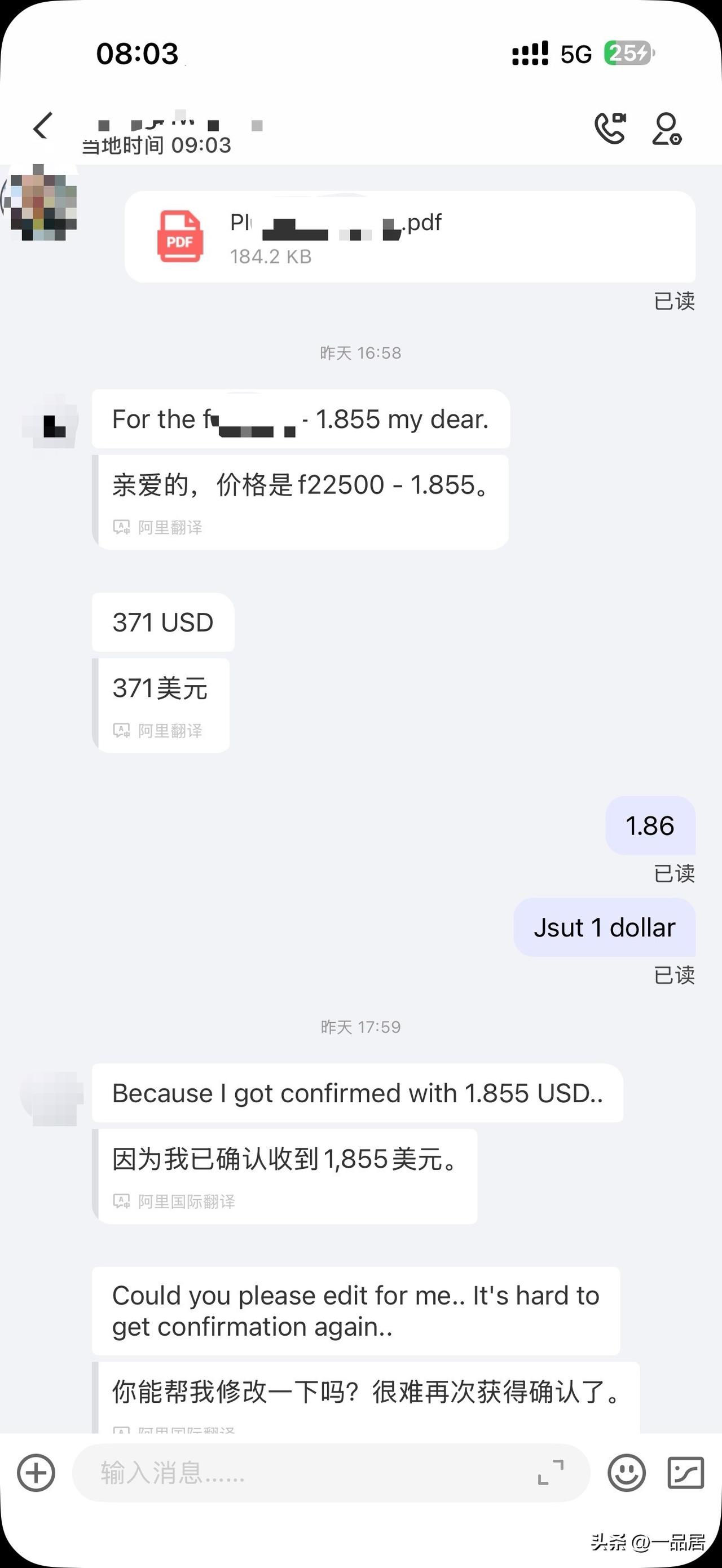This screenshot has height=1568, width=722.
Task: Tap the battery charging indicator
Action: pos(629,54)
